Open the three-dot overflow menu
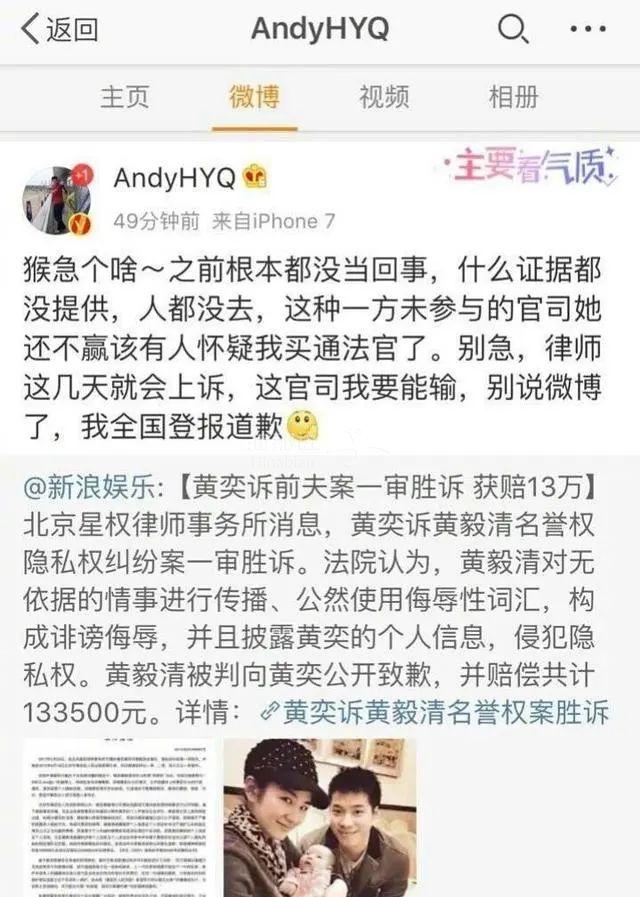This screenshot has width=640, height=897. pos(587,30)
